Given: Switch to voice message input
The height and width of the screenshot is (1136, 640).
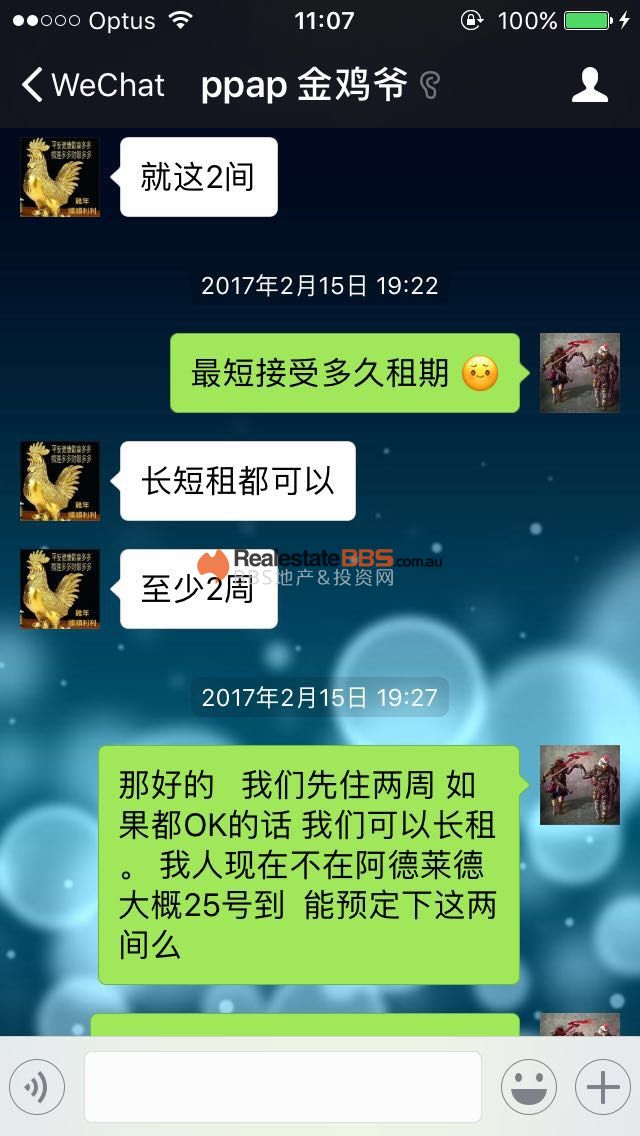Looking at the screenshot, I should pos(37,1087).
